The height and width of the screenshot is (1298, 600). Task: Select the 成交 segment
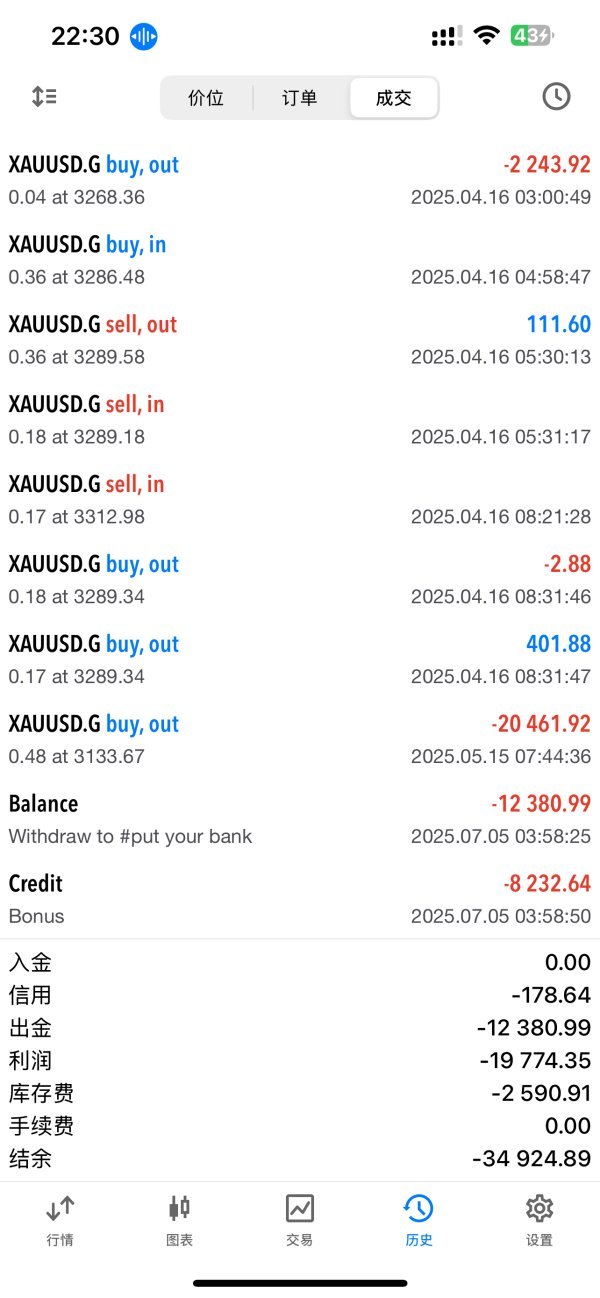tap(393, 98)
